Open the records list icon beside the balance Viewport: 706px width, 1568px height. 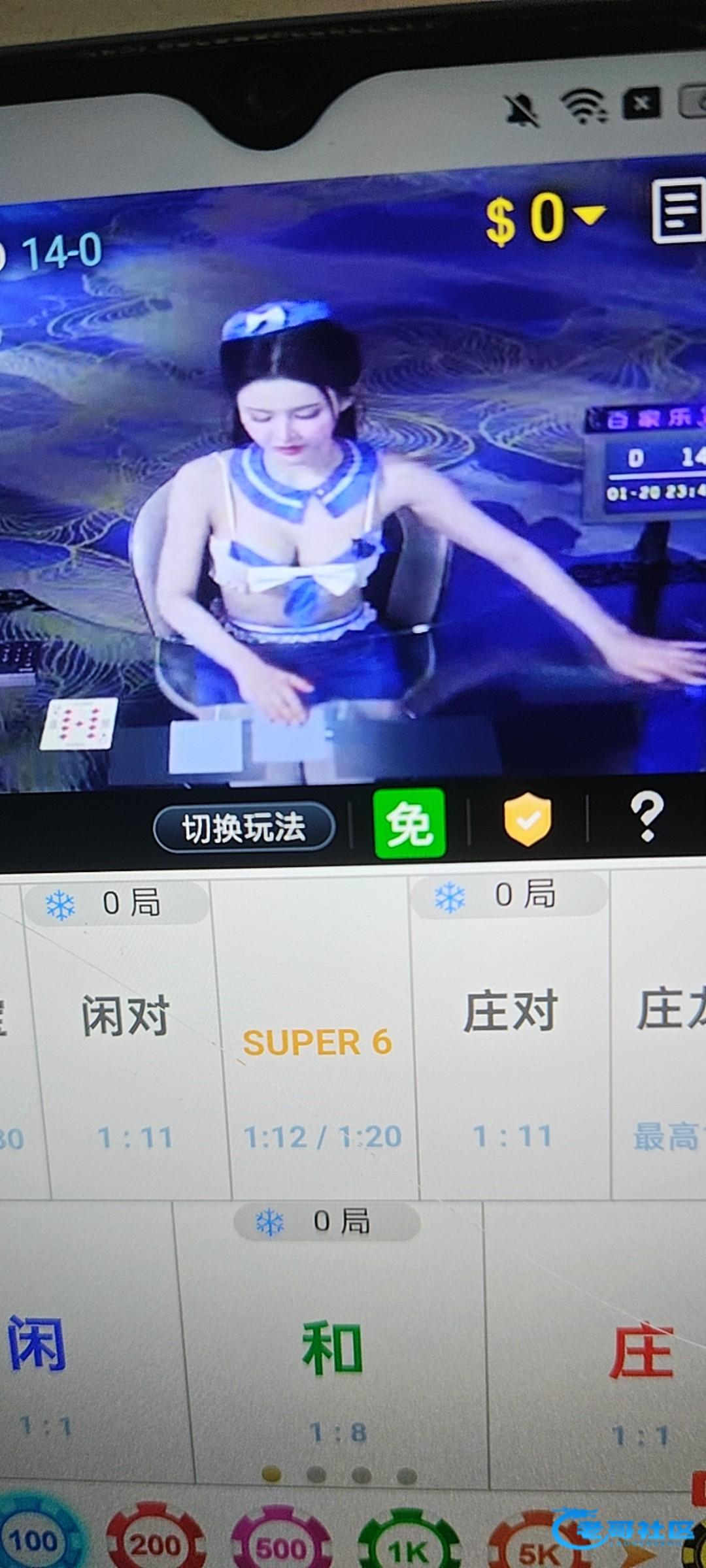point(679,212)
